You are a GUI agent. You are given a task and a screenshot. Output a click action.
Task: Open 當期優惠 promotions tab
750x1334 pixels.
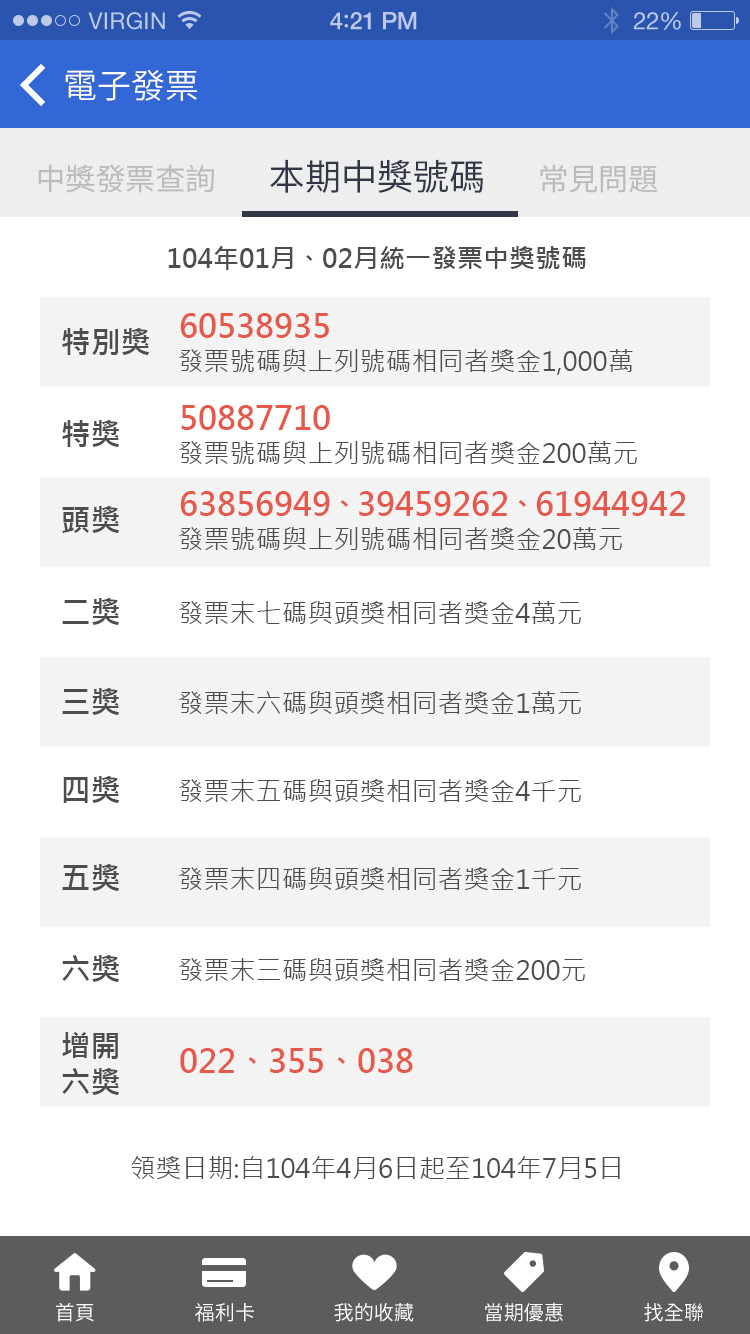coord(524,1286)
